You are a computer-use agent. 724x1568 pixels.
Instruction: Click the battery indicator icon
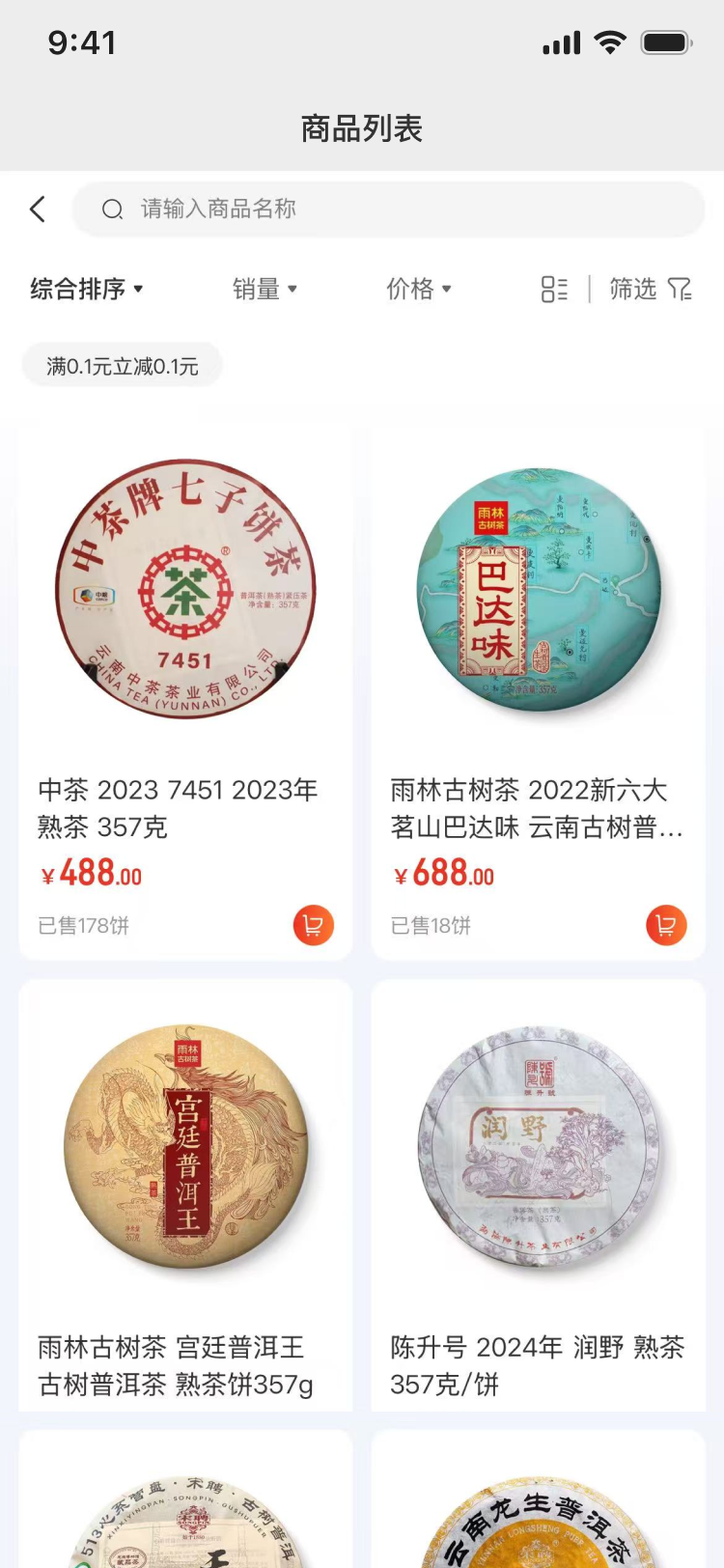coord(664,42)
